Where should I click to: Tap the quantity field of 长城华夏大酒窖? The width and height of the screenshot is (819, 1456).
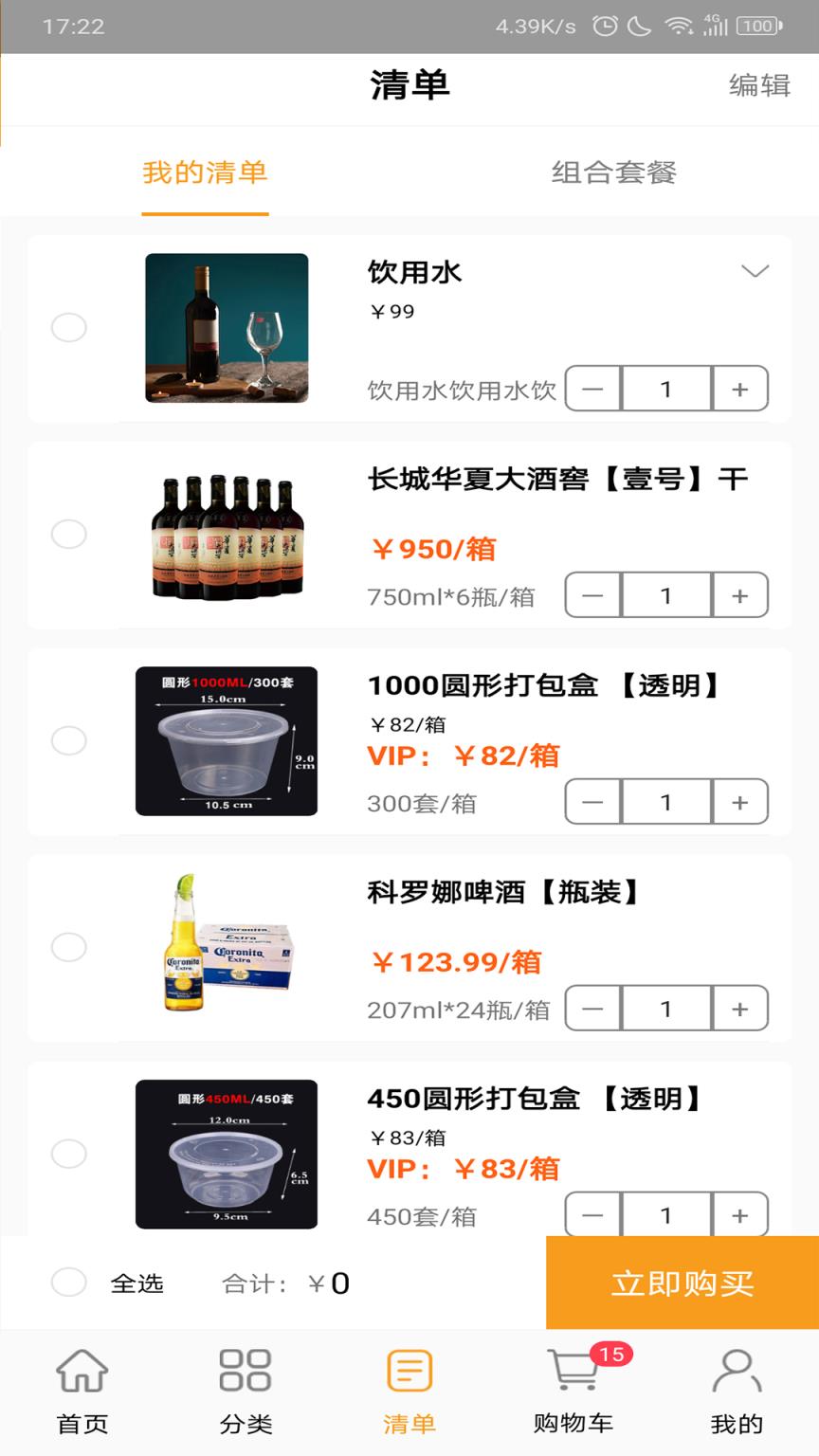point(665,595)
